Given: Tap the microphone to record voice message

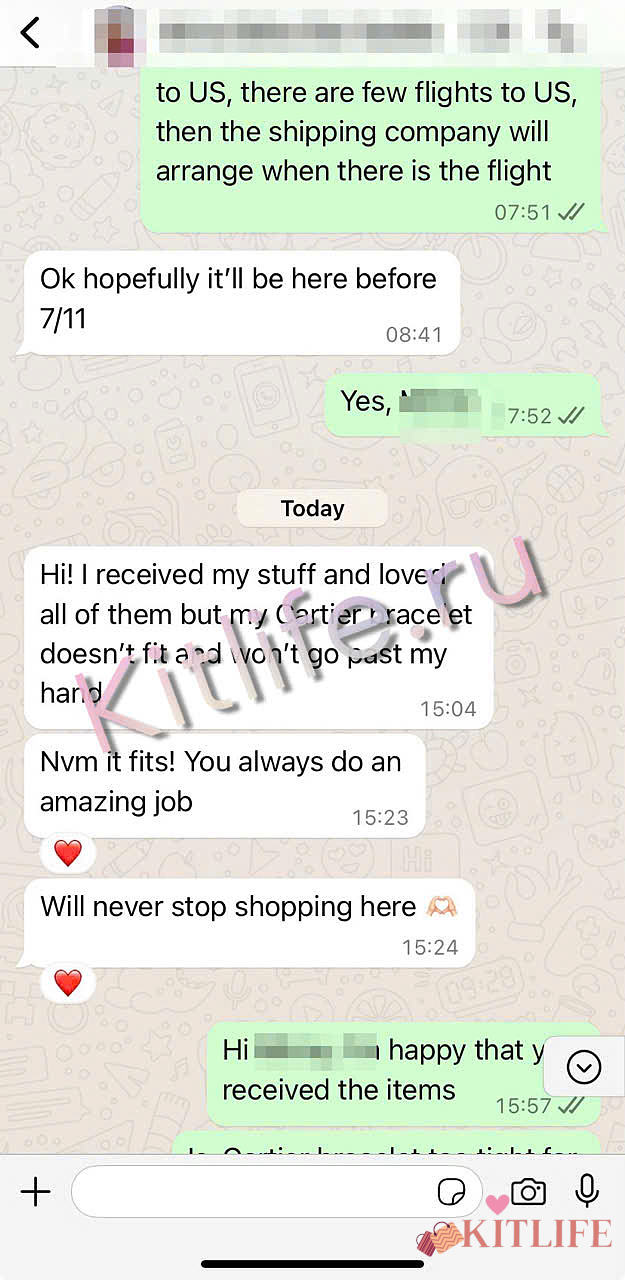Looking at the screenshot, I should (587, 1191).
